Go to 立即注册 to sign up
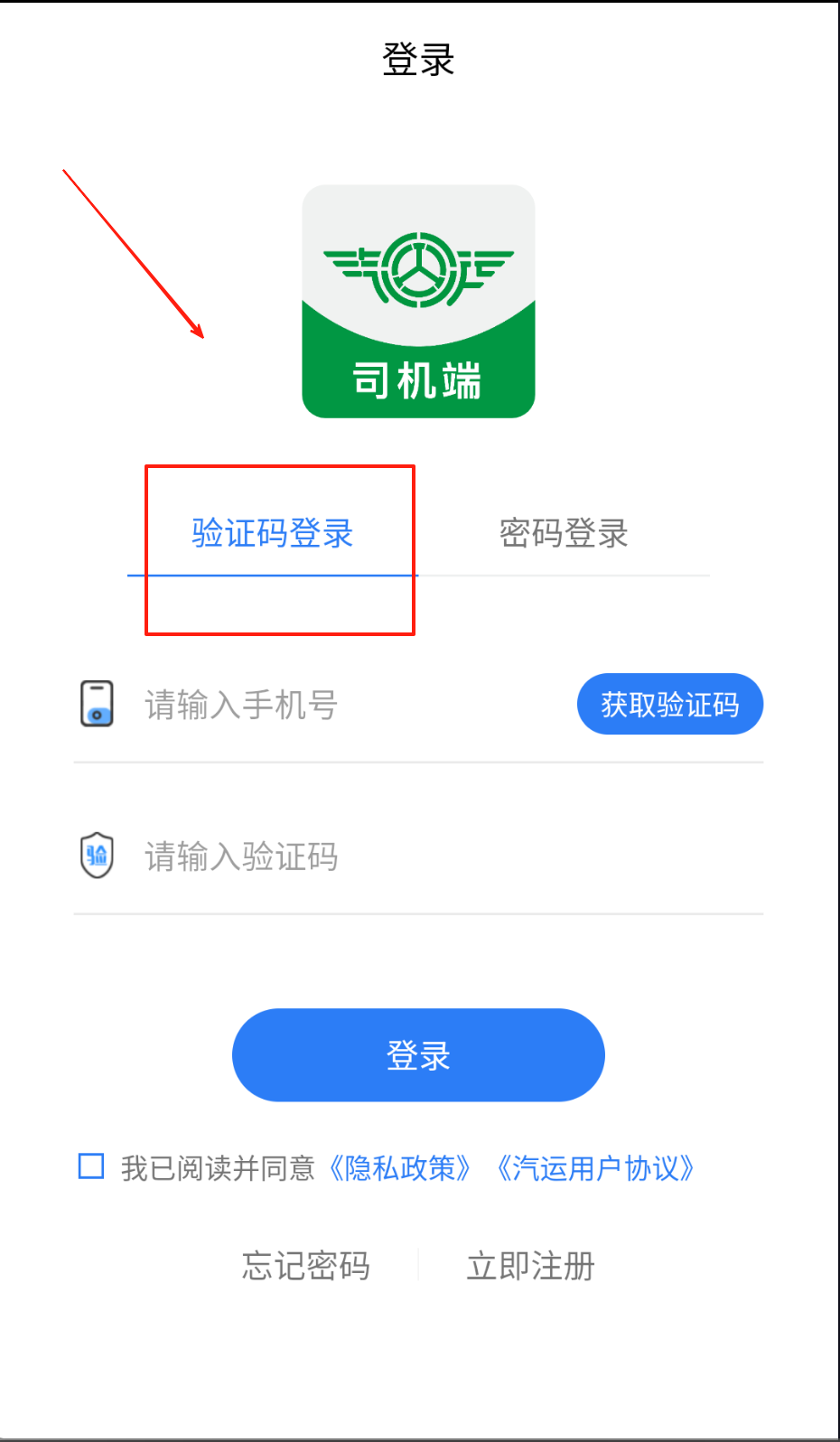 pyautogui.click(x=530, y=1266)
